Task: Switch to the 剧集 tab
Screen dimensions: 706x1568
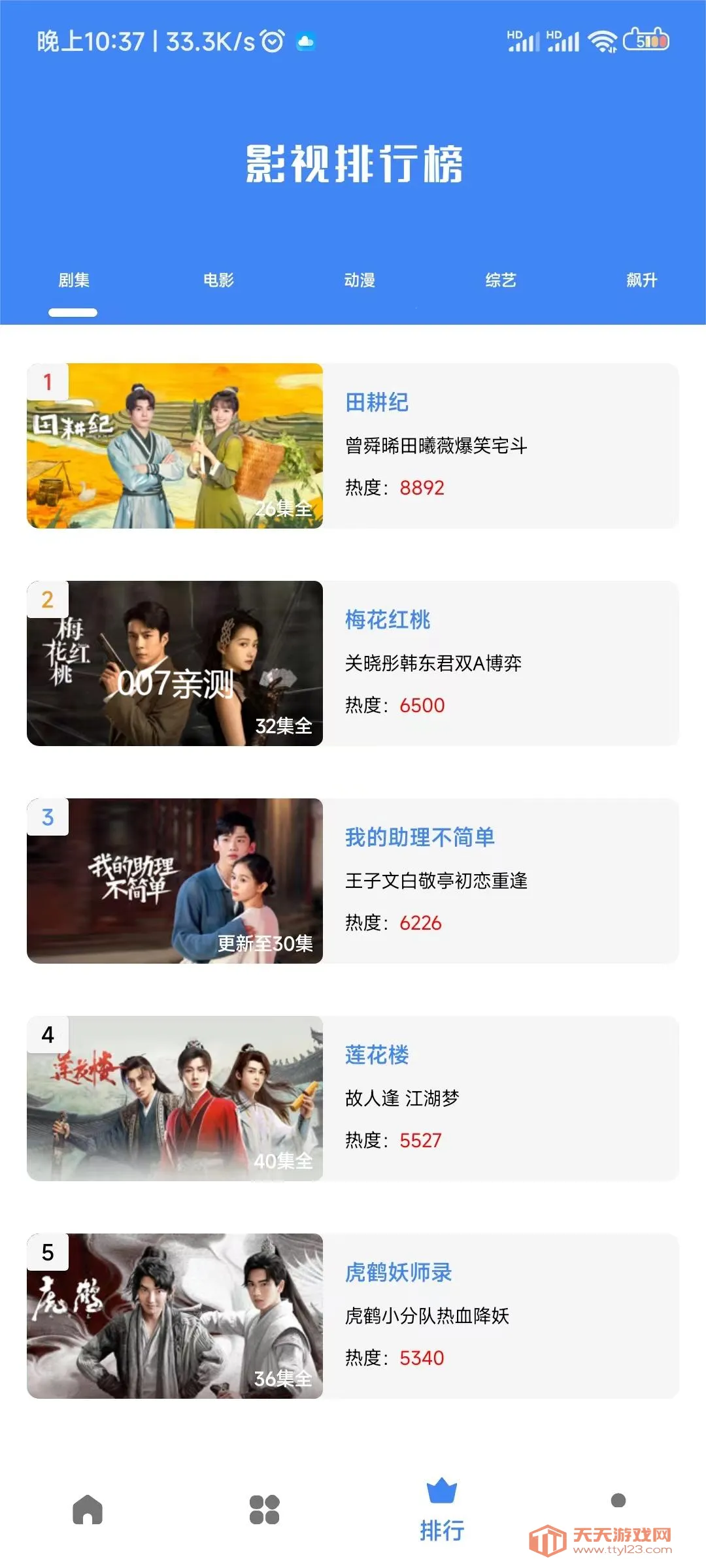Action: click(x=73, y=280)
